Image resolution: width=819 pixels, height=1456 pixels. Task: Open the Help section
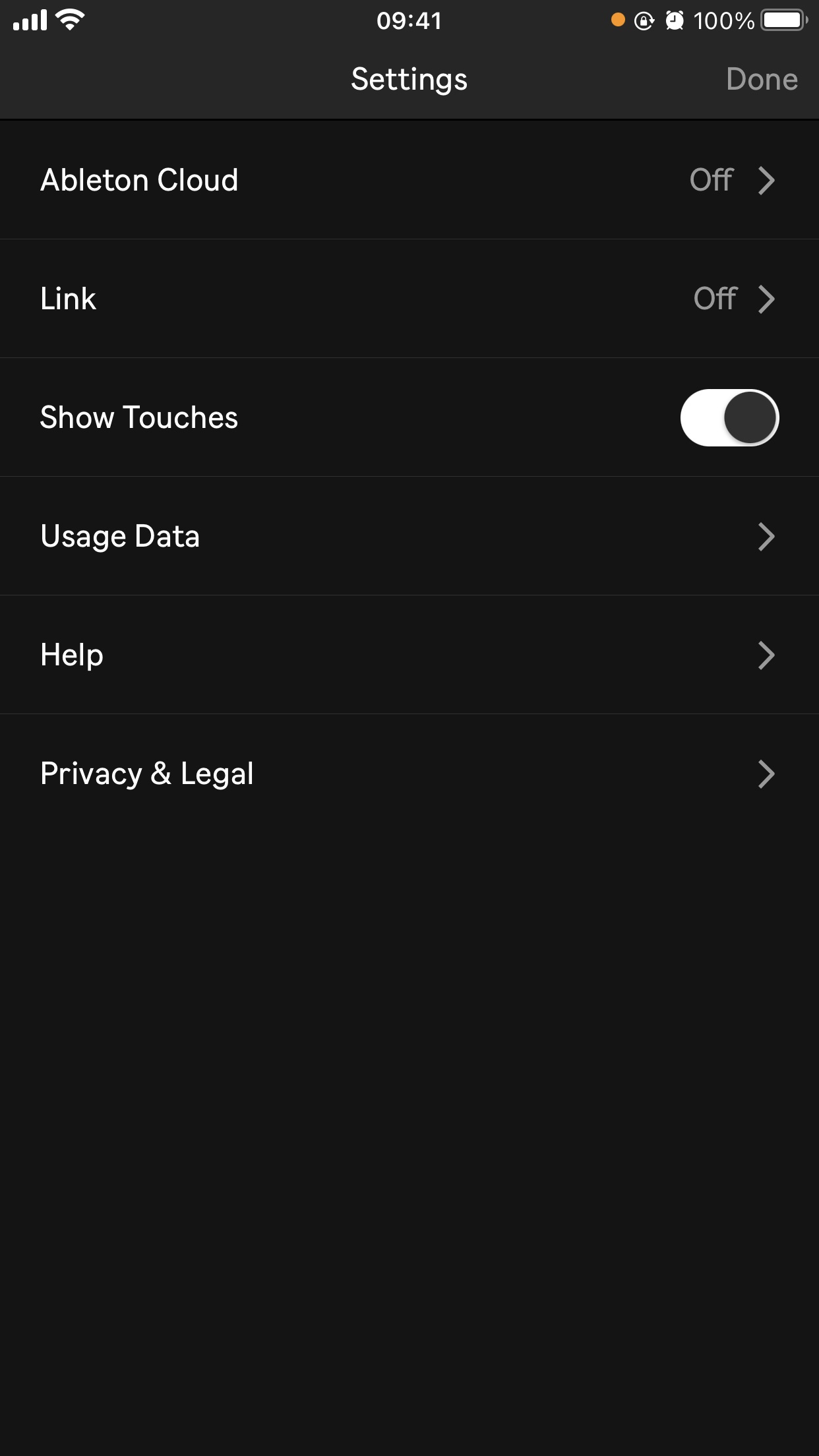409,655
